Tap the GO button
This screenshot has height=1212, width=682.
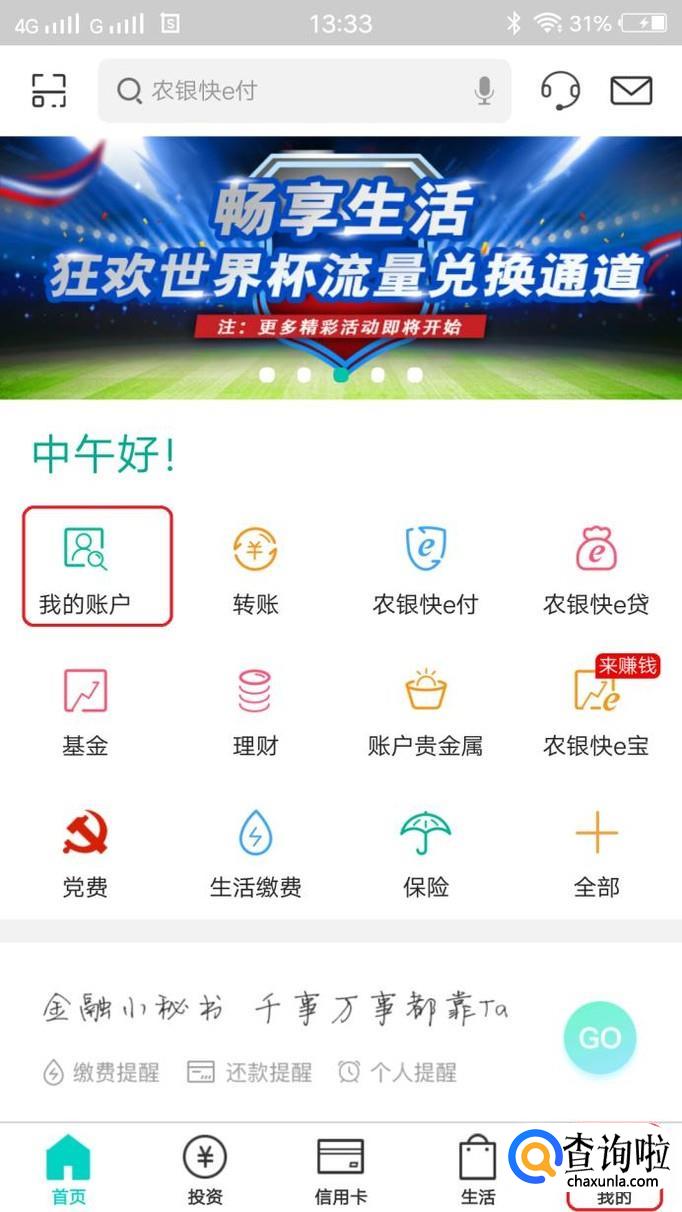(x=599, y=1037)
